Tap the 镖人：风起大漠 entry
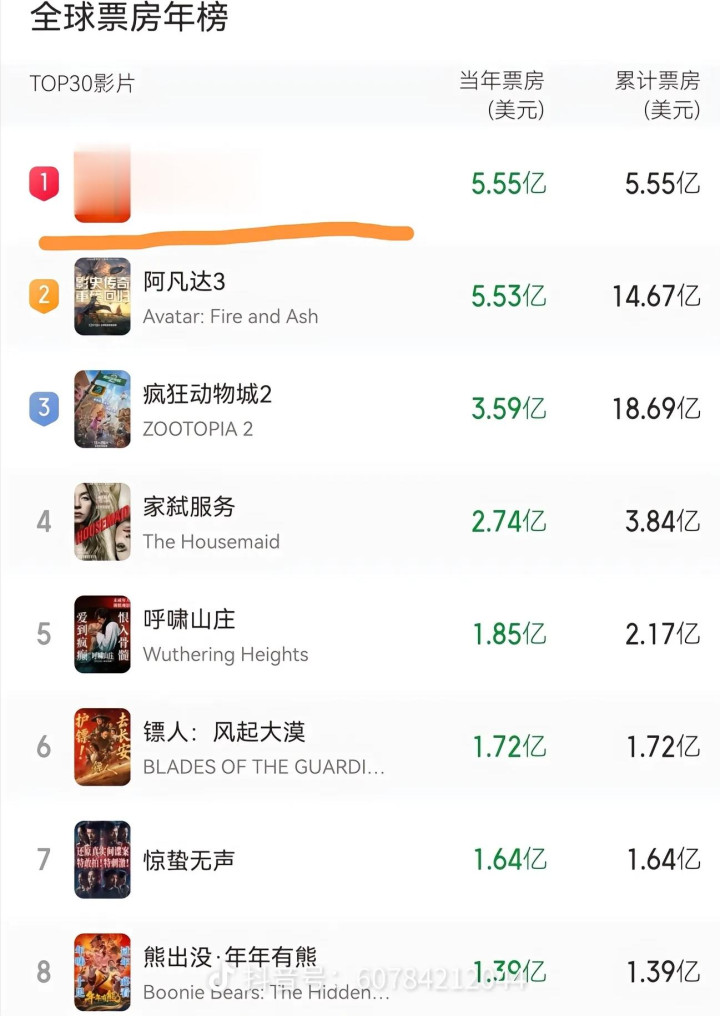This screenshot has width=720, height=1016. (x=224, y=733)
